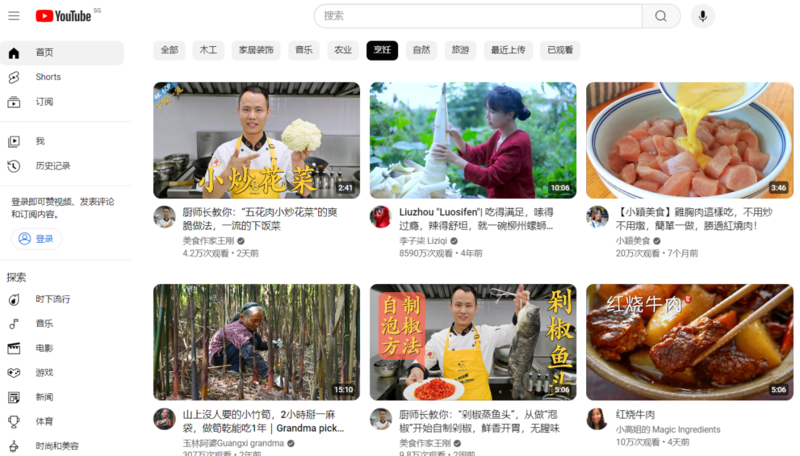Watch the 红烧牛肉 video
The height and width of the screenshot is (456, 800).
(689, 342)
